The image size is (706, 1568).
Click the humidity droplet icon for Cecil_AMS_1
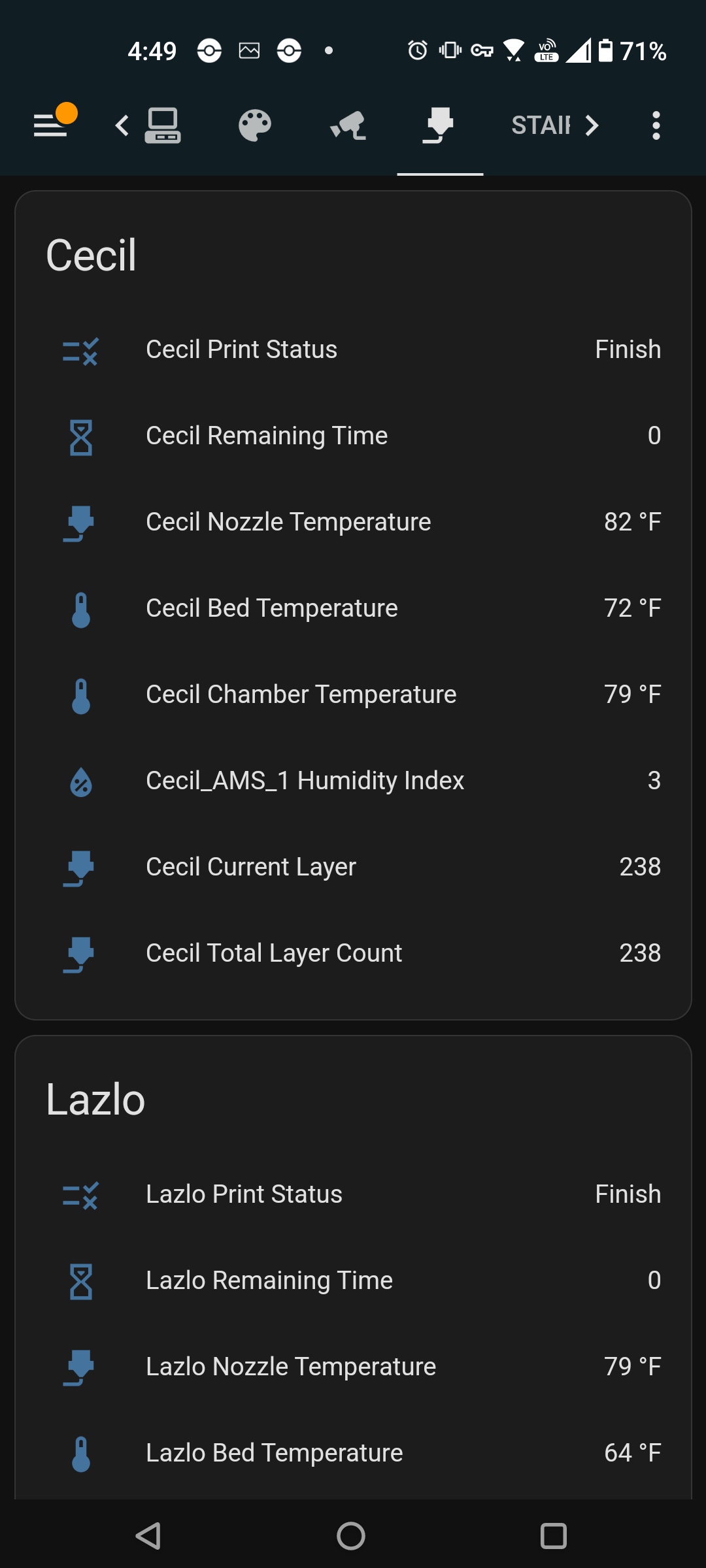coord(81,782)
